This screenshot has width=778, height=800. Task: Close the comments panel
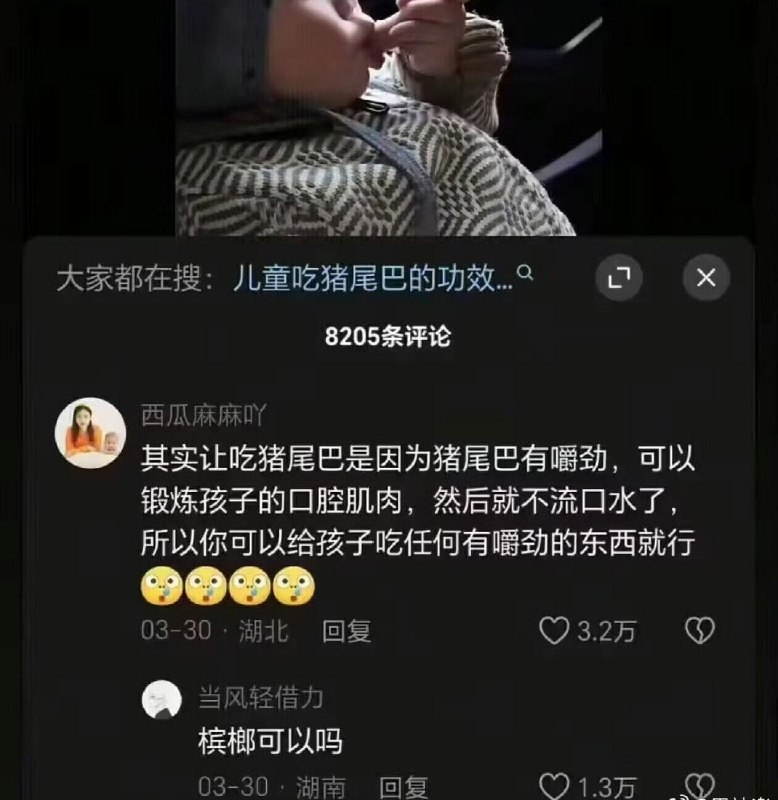pos(706,279)
